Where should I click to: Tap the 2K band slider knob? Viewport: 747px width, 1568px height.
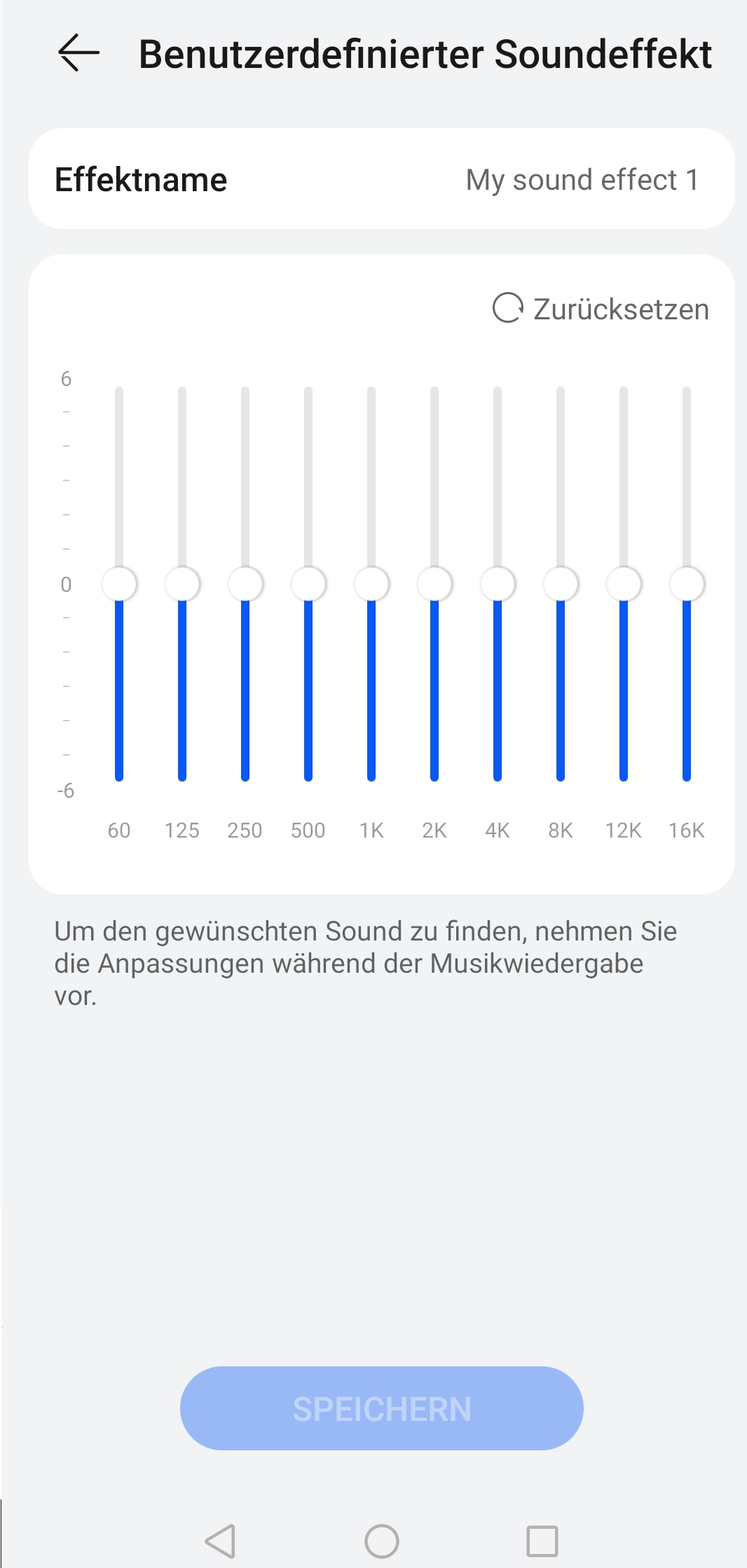434,584
